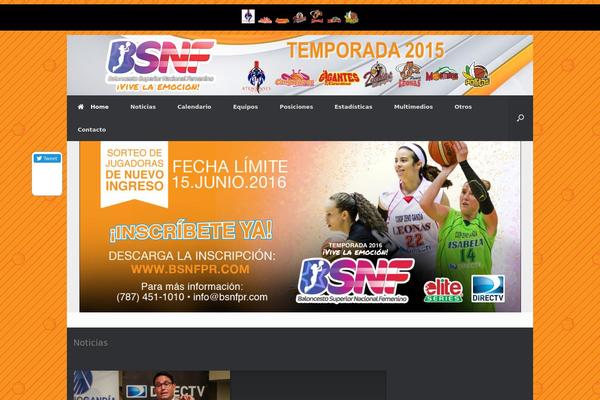Open the DIRECTV news article thumbnail
The height and width of the screenshot is (400, 600).
pyautogui.click(x=151, y=386)
